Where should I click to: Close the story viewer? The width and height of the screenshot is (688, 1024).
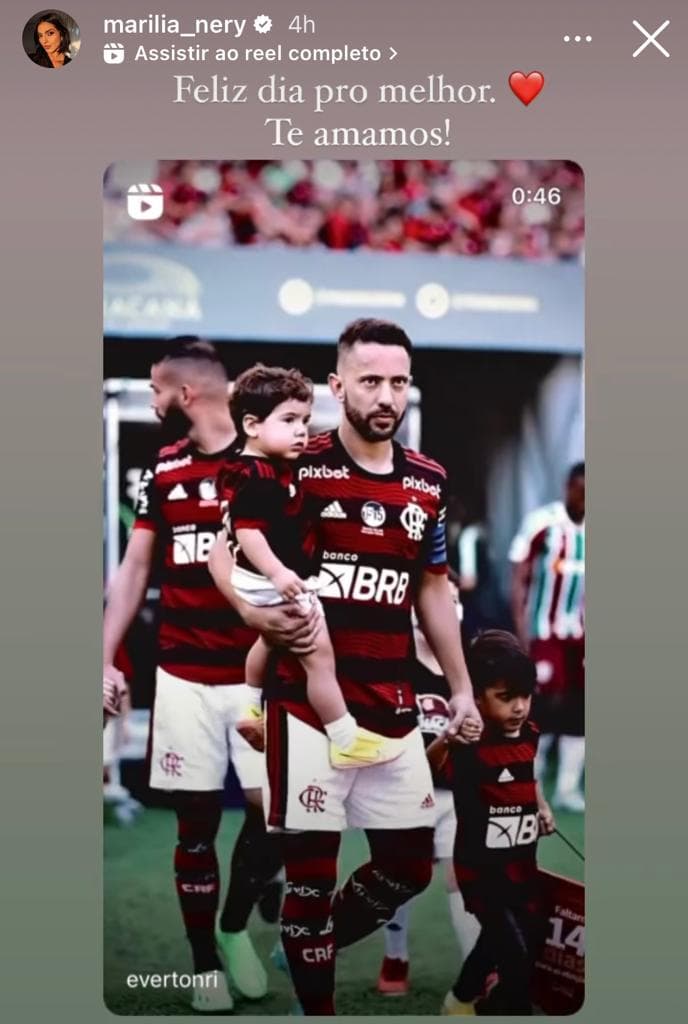(651, 39)
